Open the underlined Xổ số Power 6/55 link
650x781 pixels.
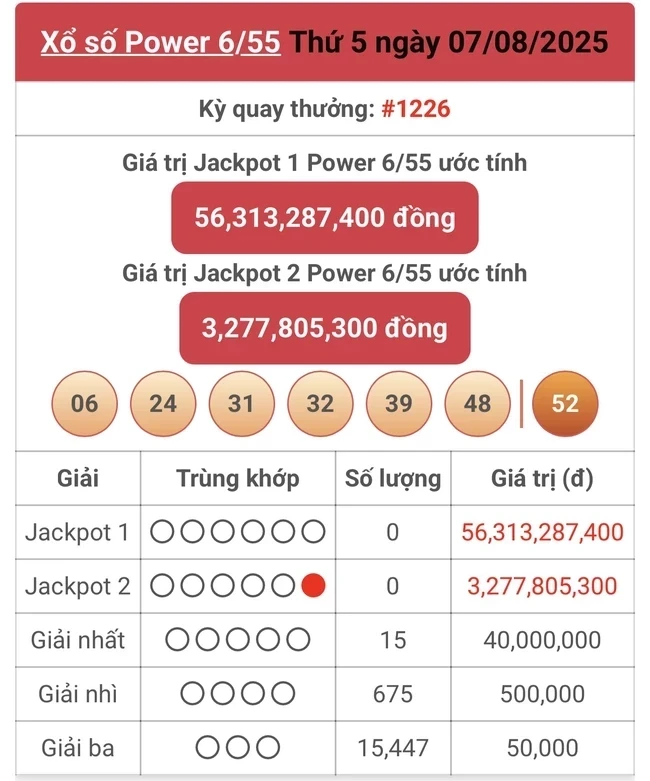160,43
